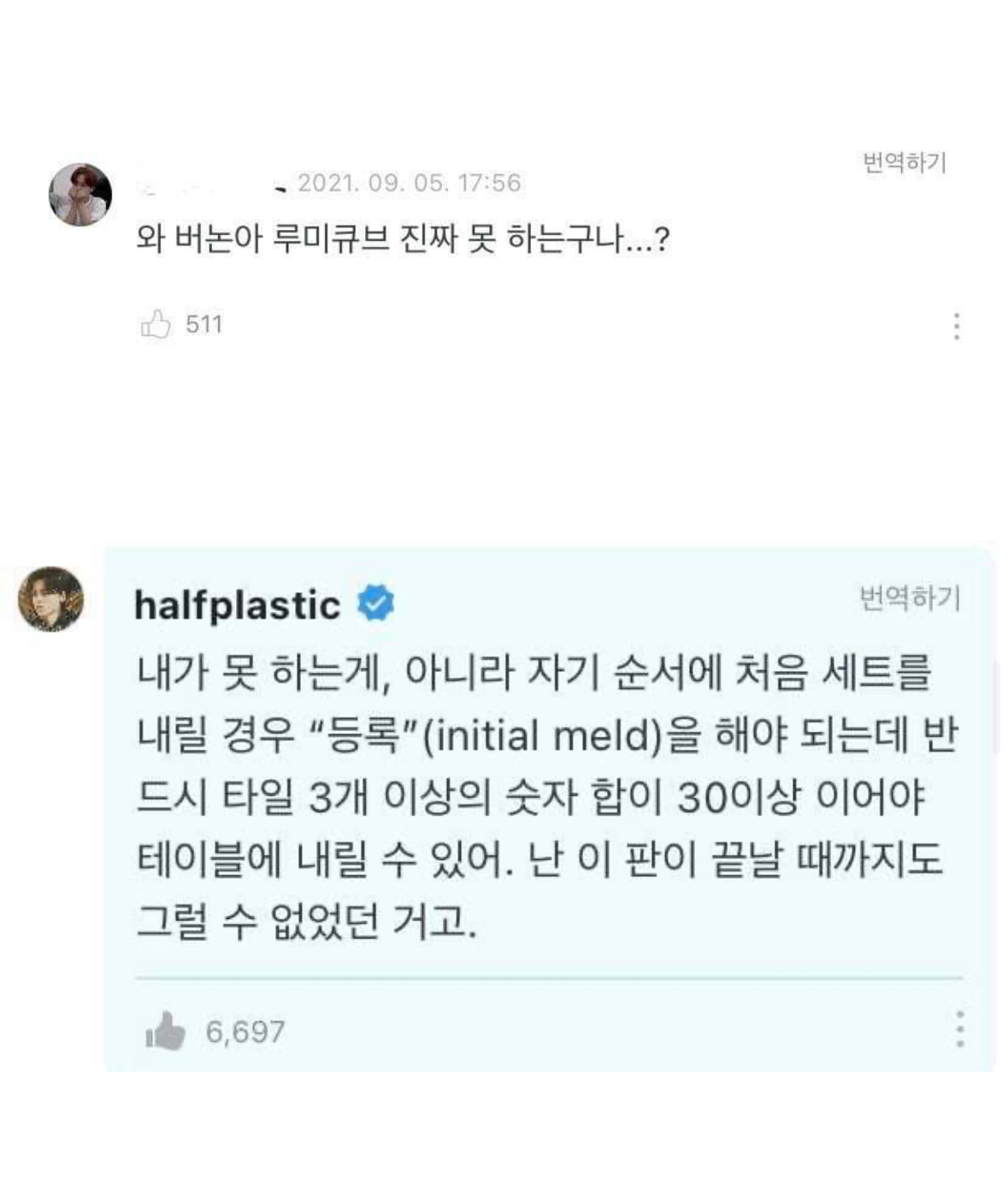
Task: Open overflow menu on the 511-likes comment
Action: point(956,326)
